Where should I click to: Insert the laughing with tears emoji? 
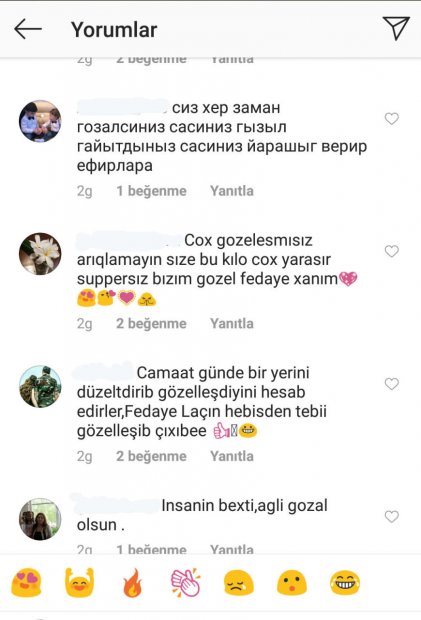pos(345,583)
